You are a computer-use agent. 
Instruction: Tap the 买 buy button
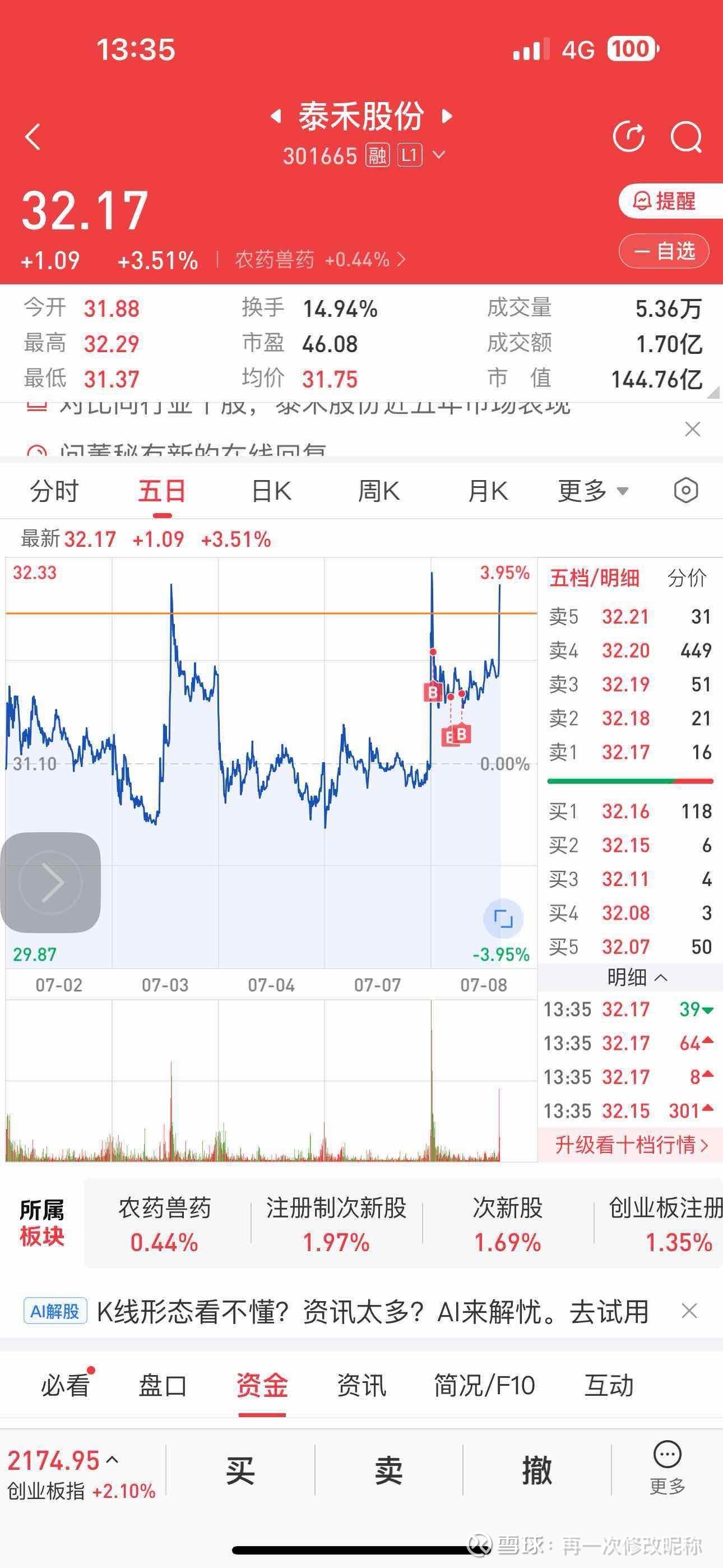pos(240,1471)
